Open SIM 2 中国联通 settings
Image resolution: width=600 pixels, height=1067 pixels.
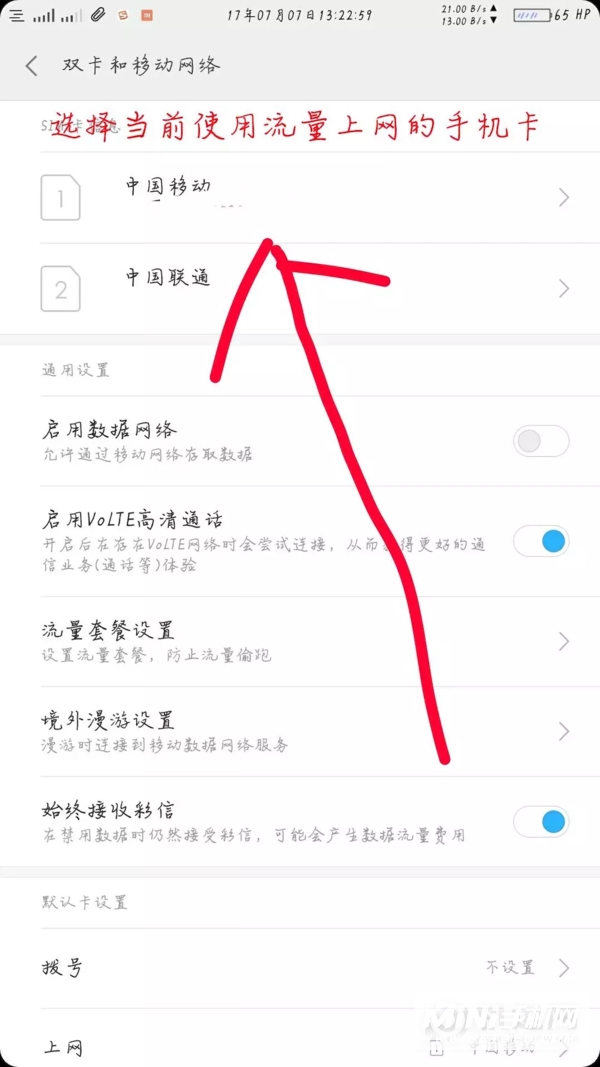point(300,288)
